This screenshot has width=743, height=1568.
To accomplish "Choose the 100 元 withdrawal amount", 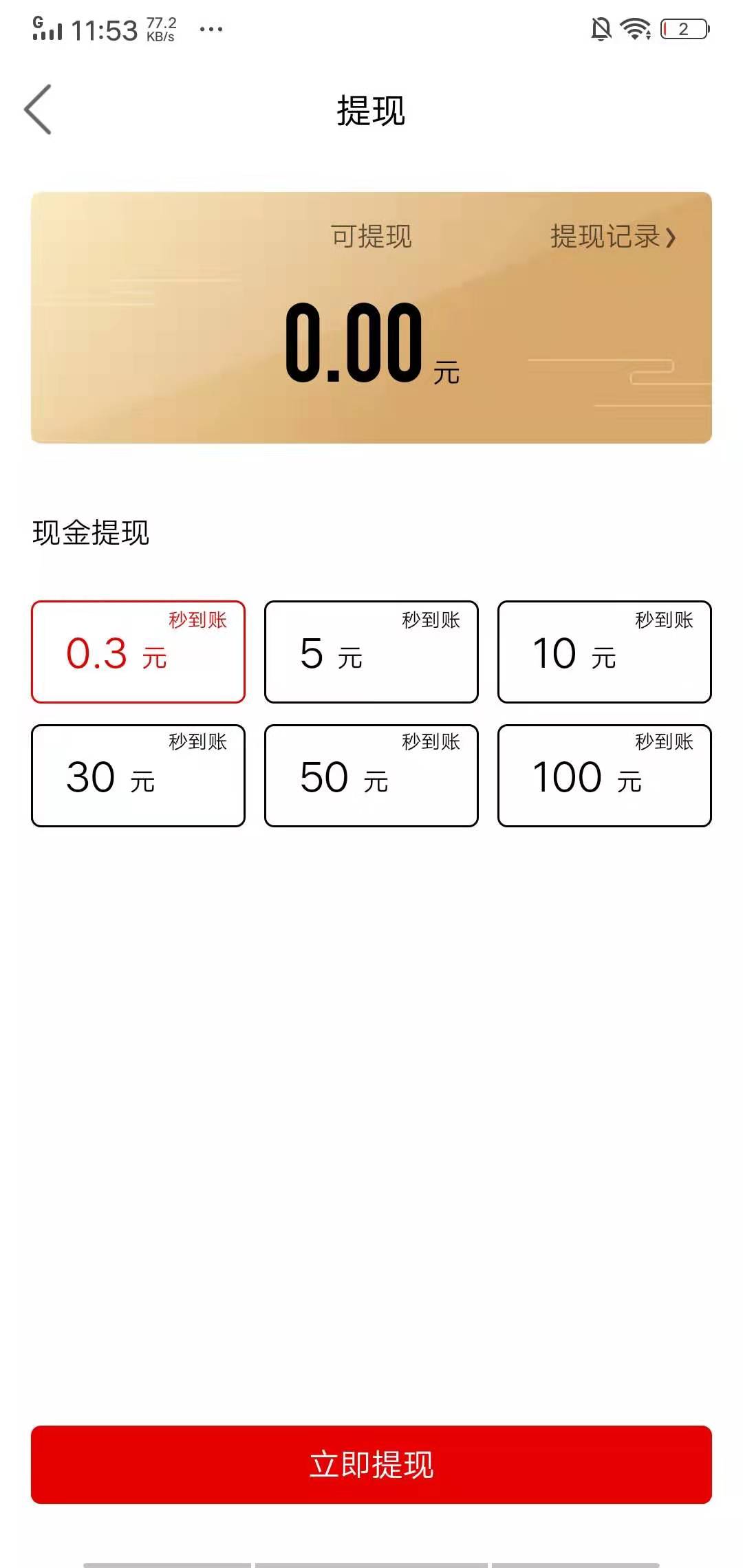I will point(604,774).
